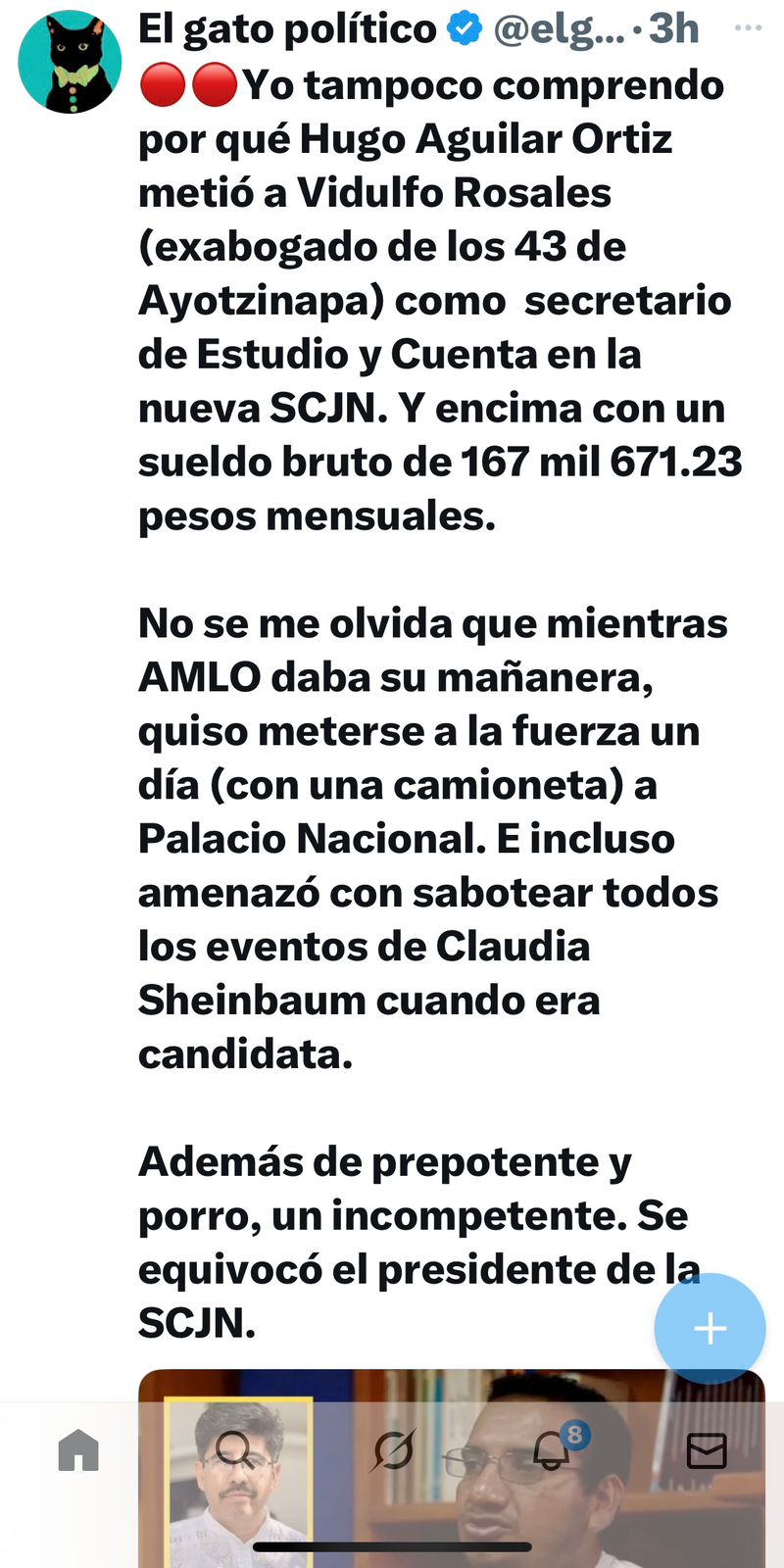
Task: Compose a new post
Action: click(x=710, y=1328)
